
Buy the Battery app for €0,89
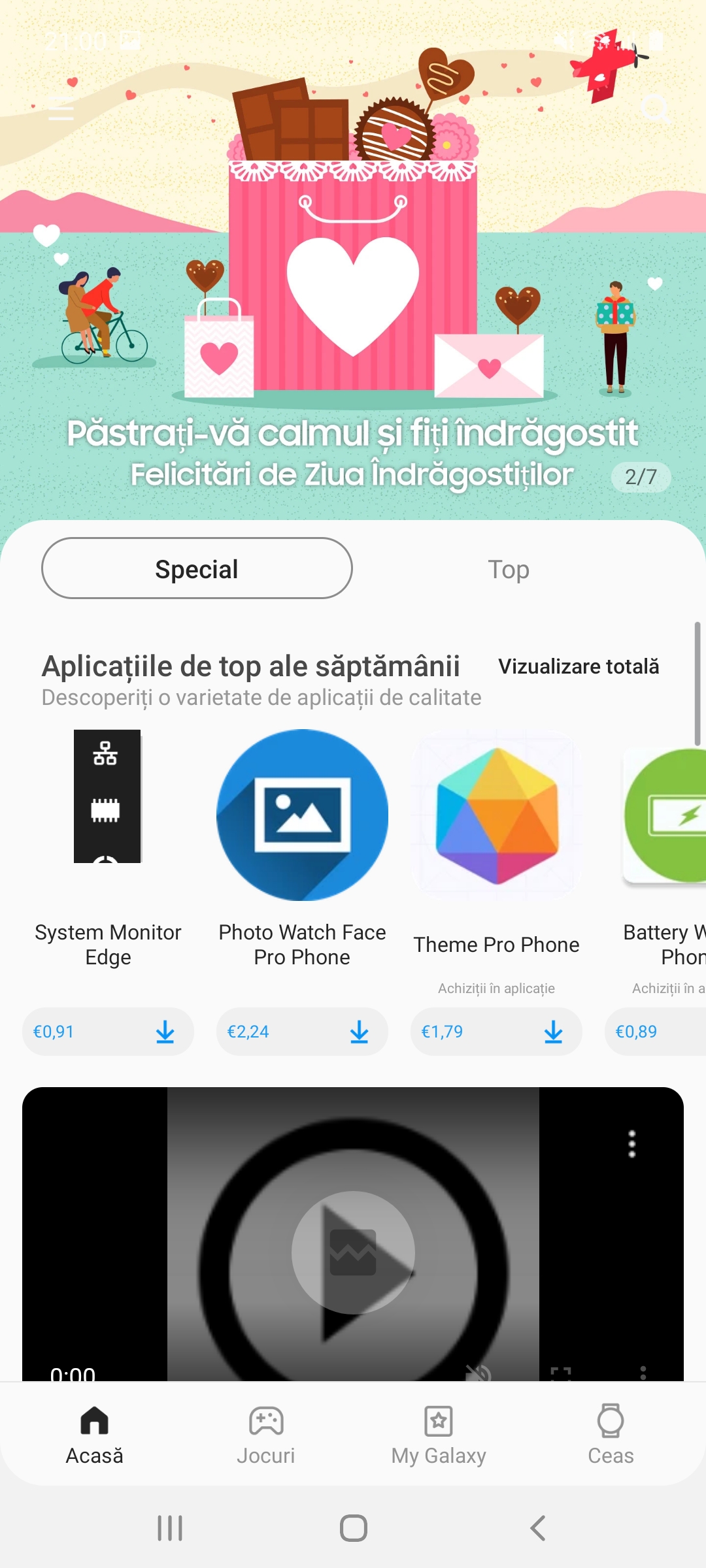tap(656, 1032)
